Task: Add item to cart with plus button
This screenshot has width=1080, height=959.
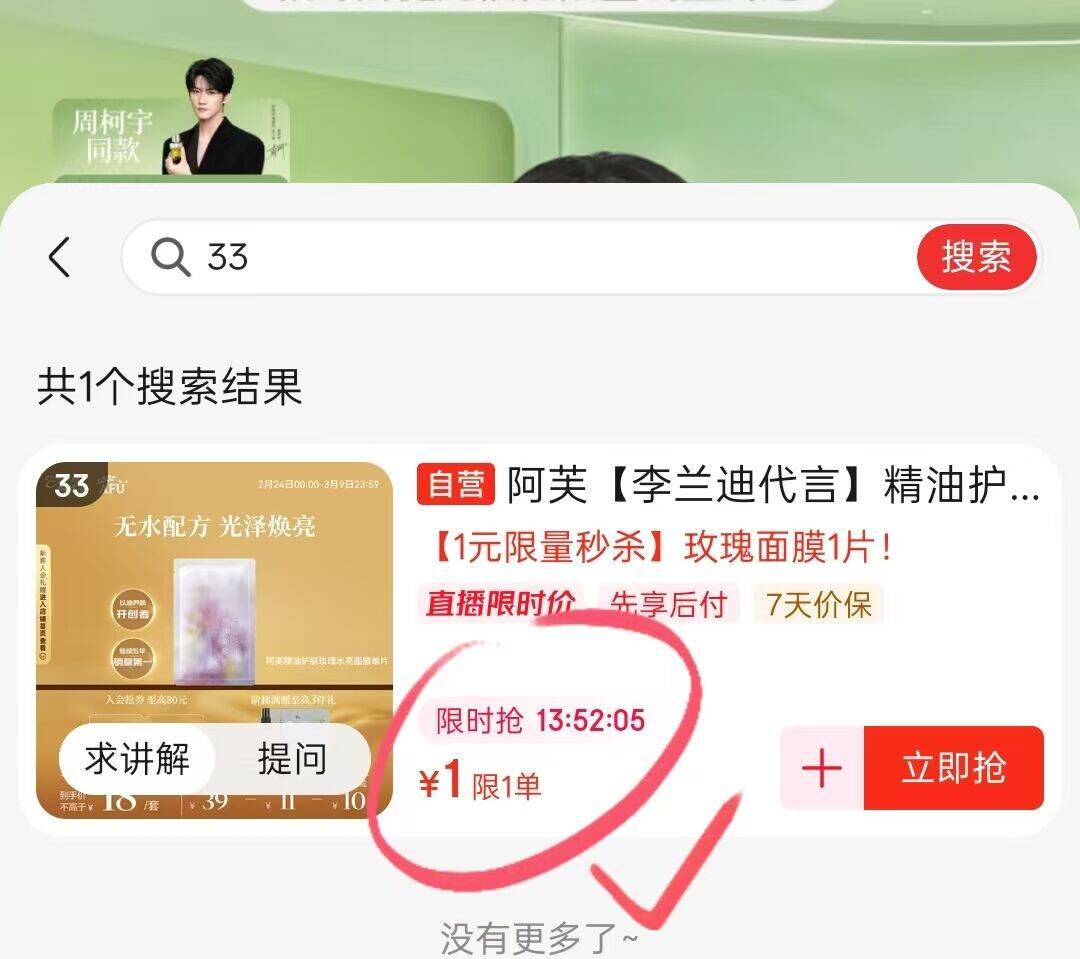Action: [822, 768]
